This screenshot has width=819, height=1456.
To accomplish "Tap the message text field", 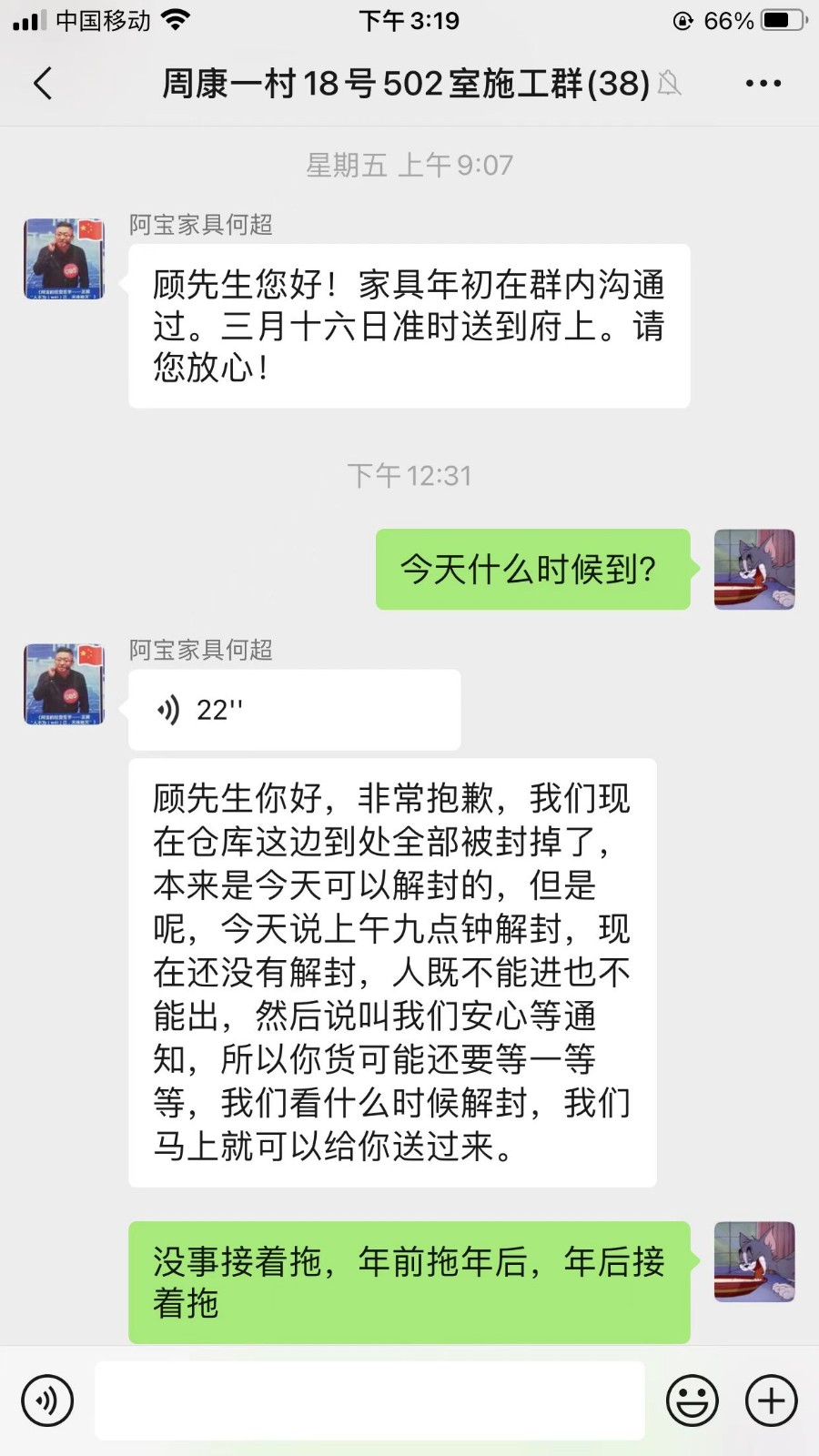I will [x=369, y=1400].
